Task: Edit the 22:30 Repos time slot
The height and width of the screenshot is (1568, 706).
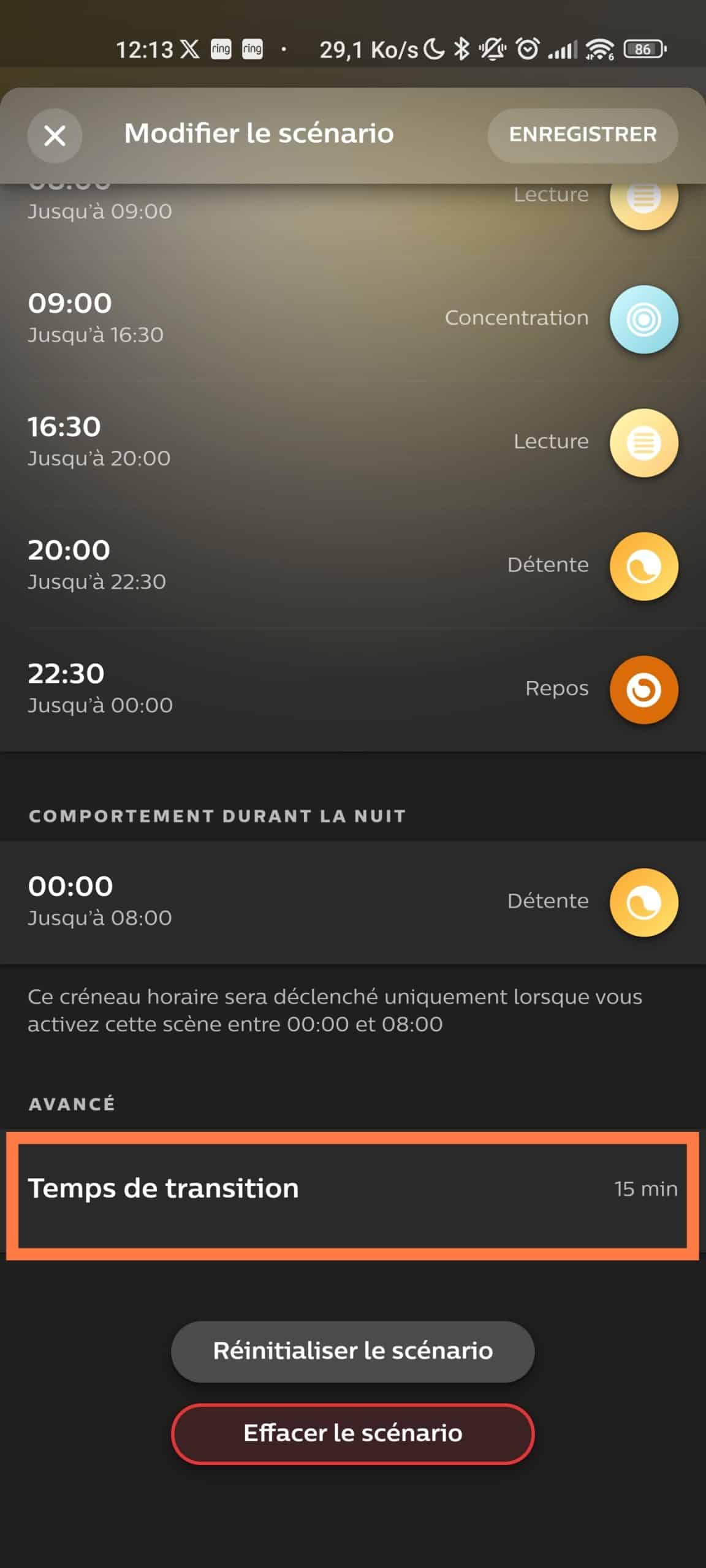Action: (x=353, y=690)
